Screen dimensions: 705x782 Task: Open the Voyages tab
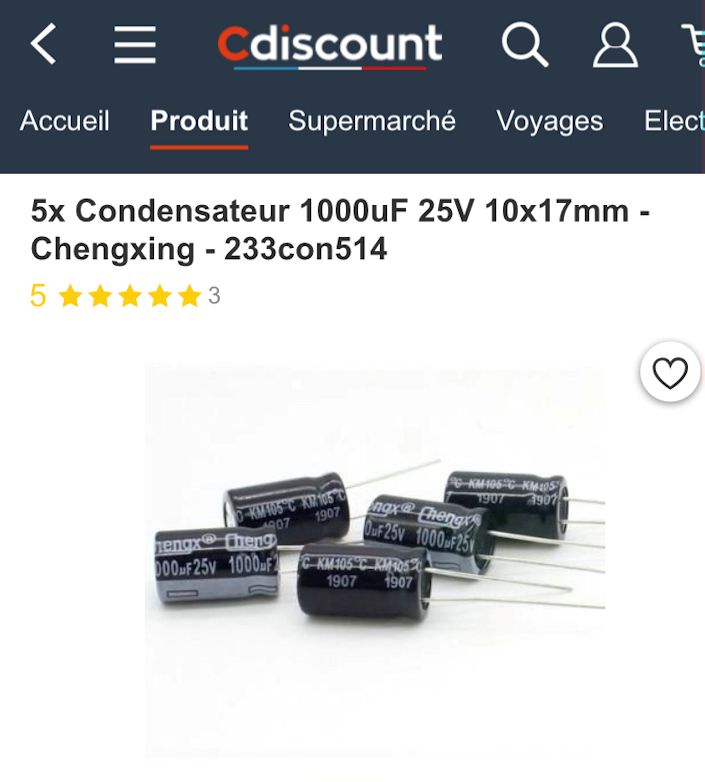click(x=549, y=121)
